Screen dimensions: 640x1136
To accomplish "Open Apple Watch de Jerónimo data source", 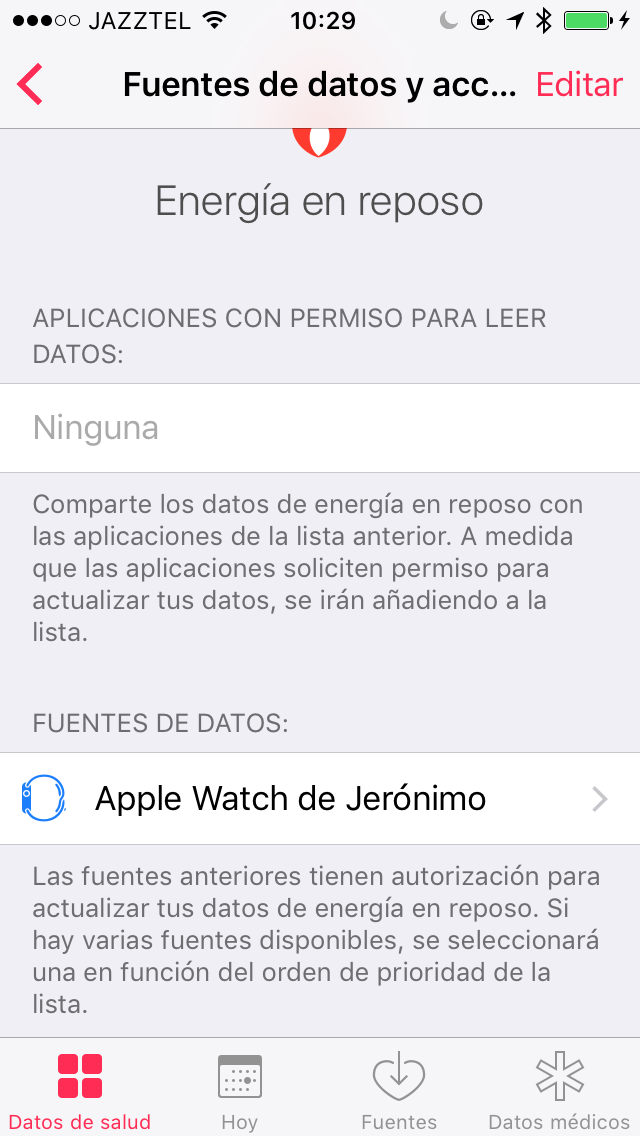I will 320,798.
